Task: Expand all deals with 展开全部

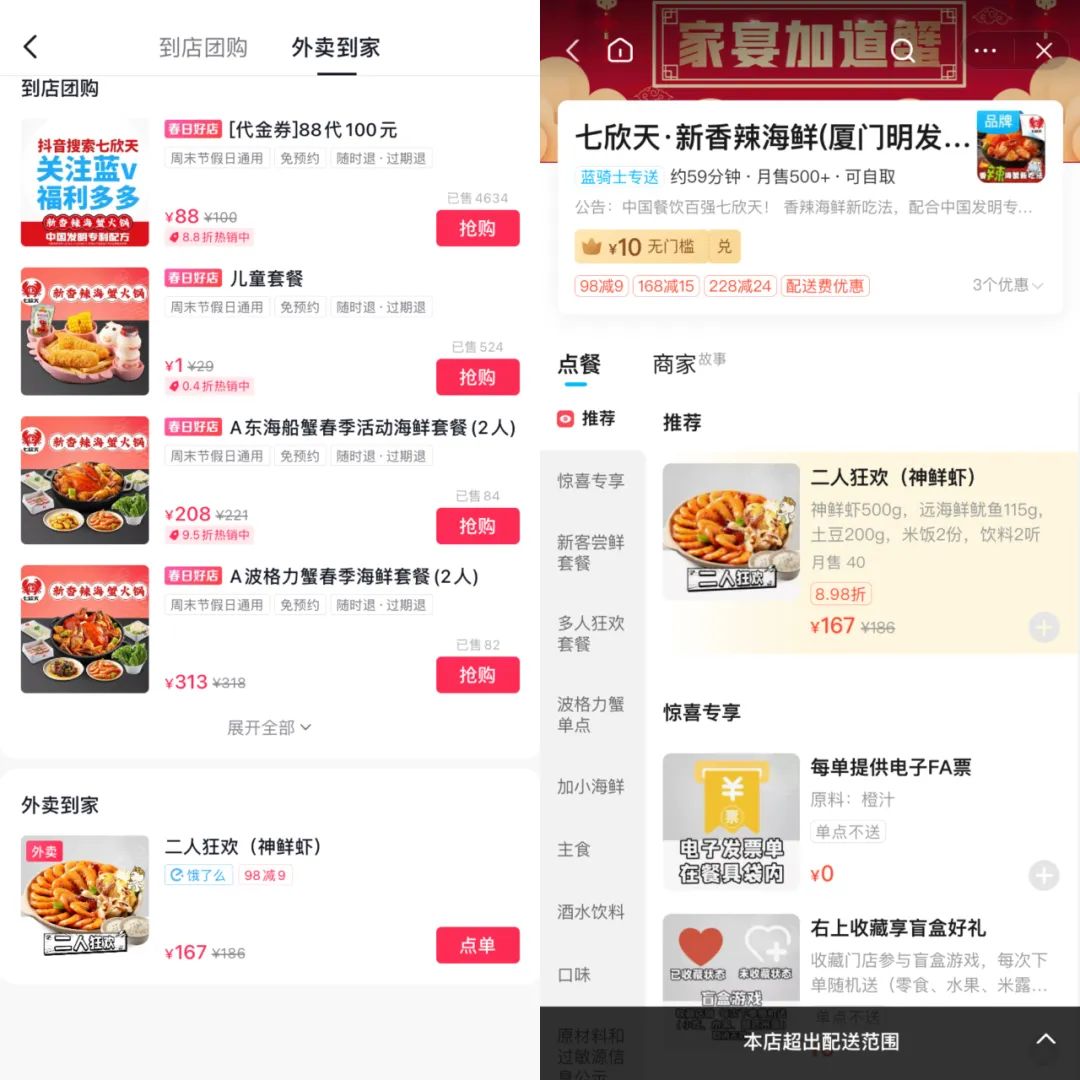Action: 269,727
